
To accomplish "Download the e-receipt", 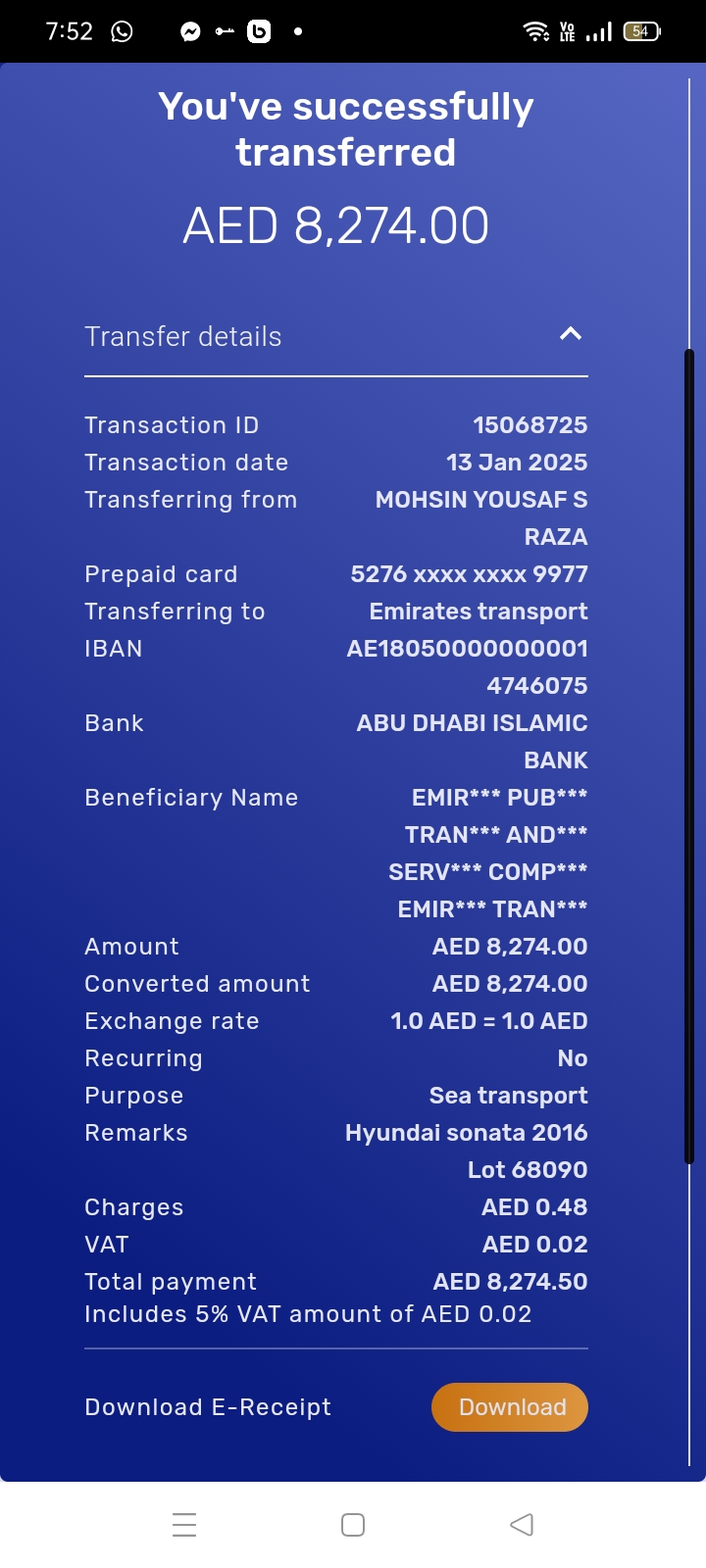I will coord(510,1407).
